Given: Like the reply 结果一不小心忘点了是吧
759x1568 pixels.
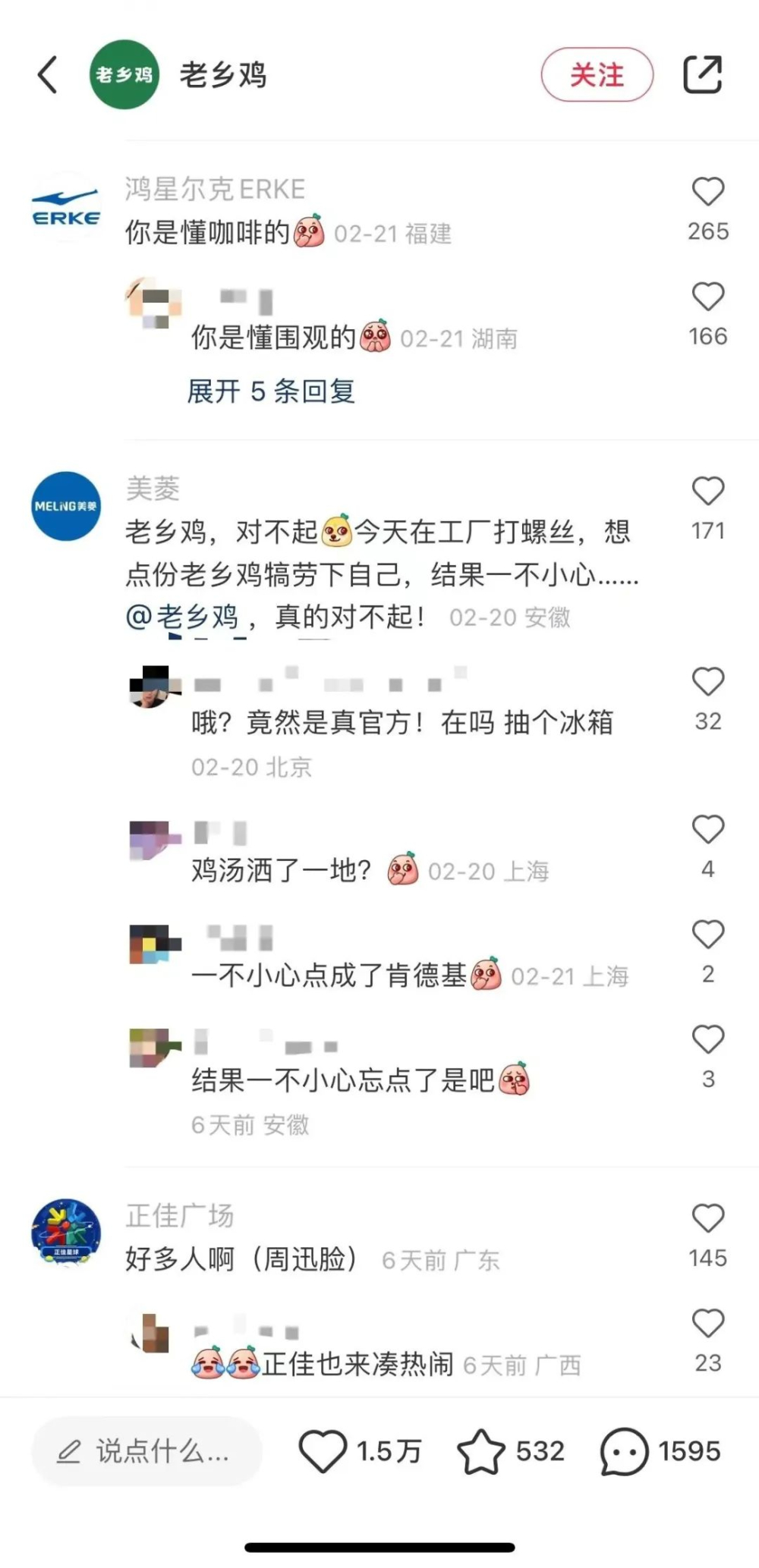Looking at the screenshot, I should click(x=708, y=1039).
